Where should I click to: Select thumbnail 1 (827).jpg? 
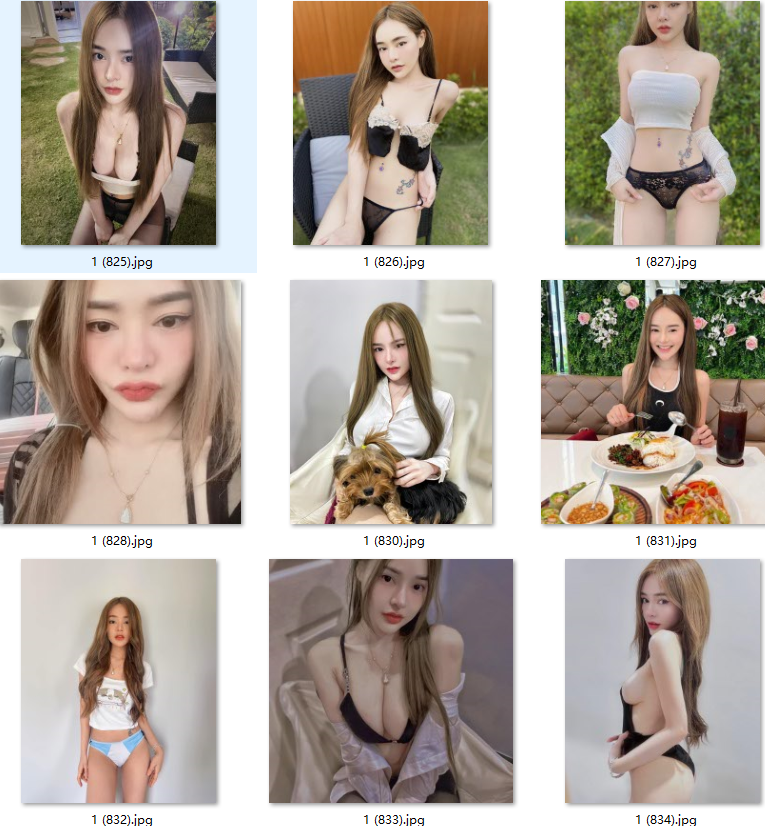662,123
